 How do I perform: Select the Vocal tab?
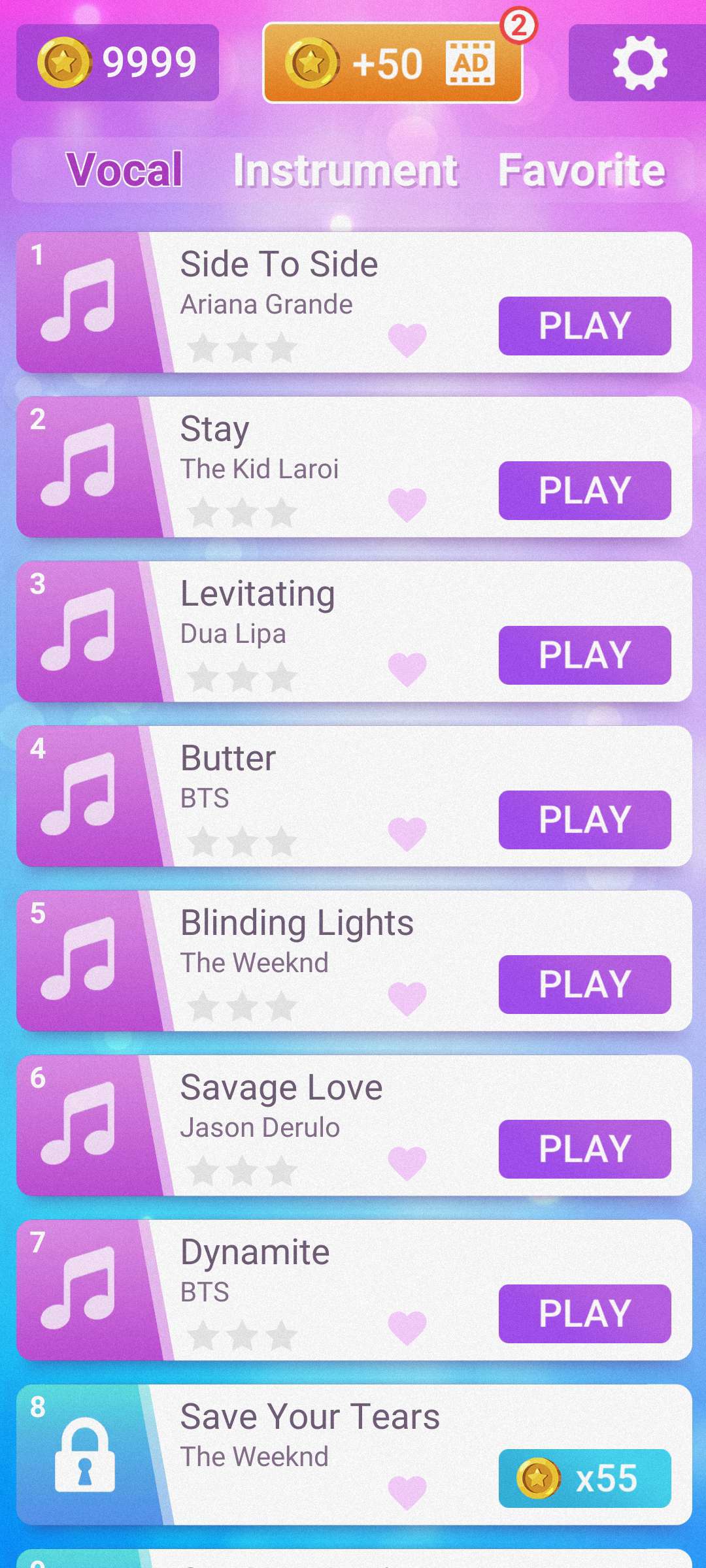tap(124, 171)
